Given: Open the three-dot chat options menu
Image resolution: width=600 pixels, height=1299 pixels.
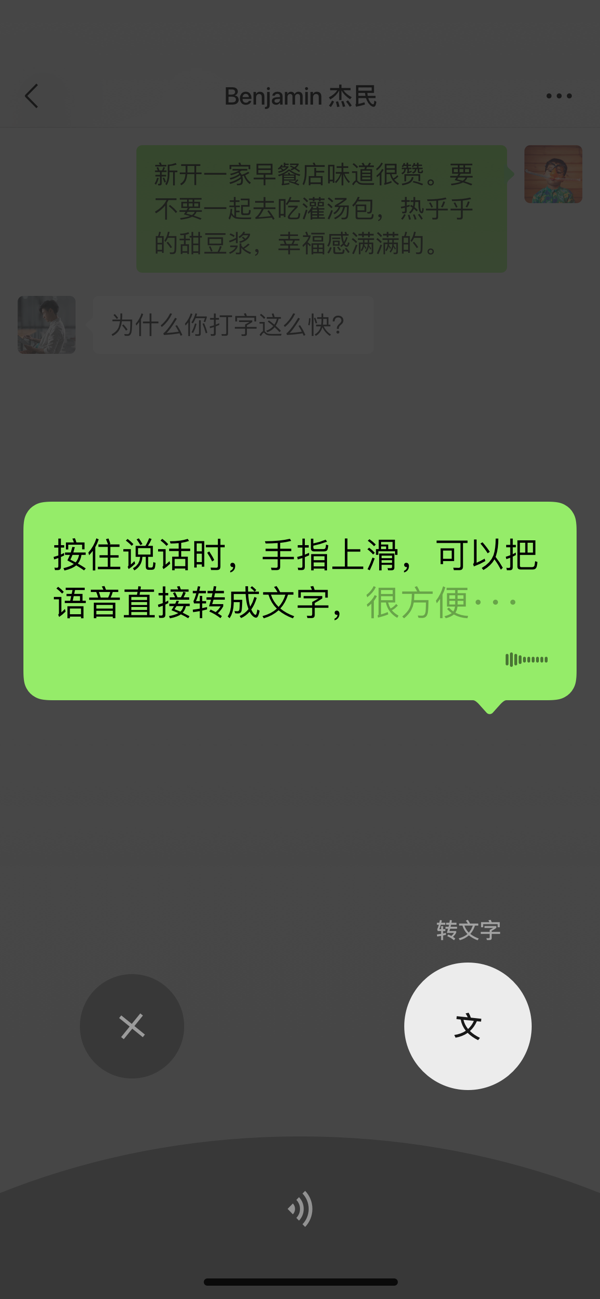Looking at the screenshot, I should [x=559, y=96].
